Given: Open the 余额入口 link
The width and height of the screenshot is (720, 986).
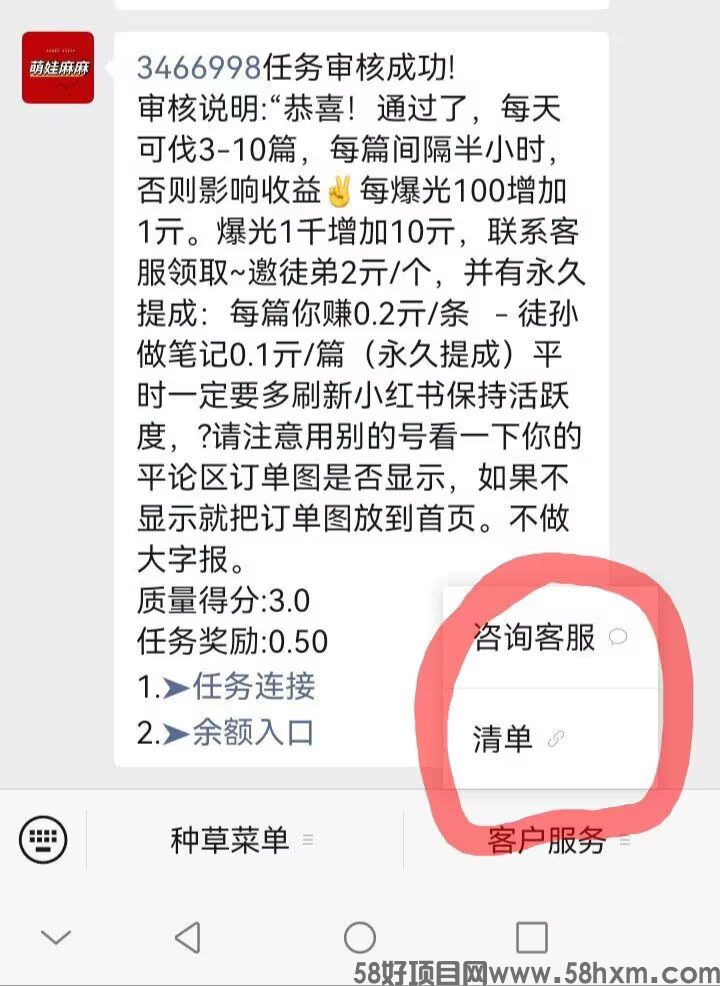Looking at the screenshot, I should (x=253, y=733).
